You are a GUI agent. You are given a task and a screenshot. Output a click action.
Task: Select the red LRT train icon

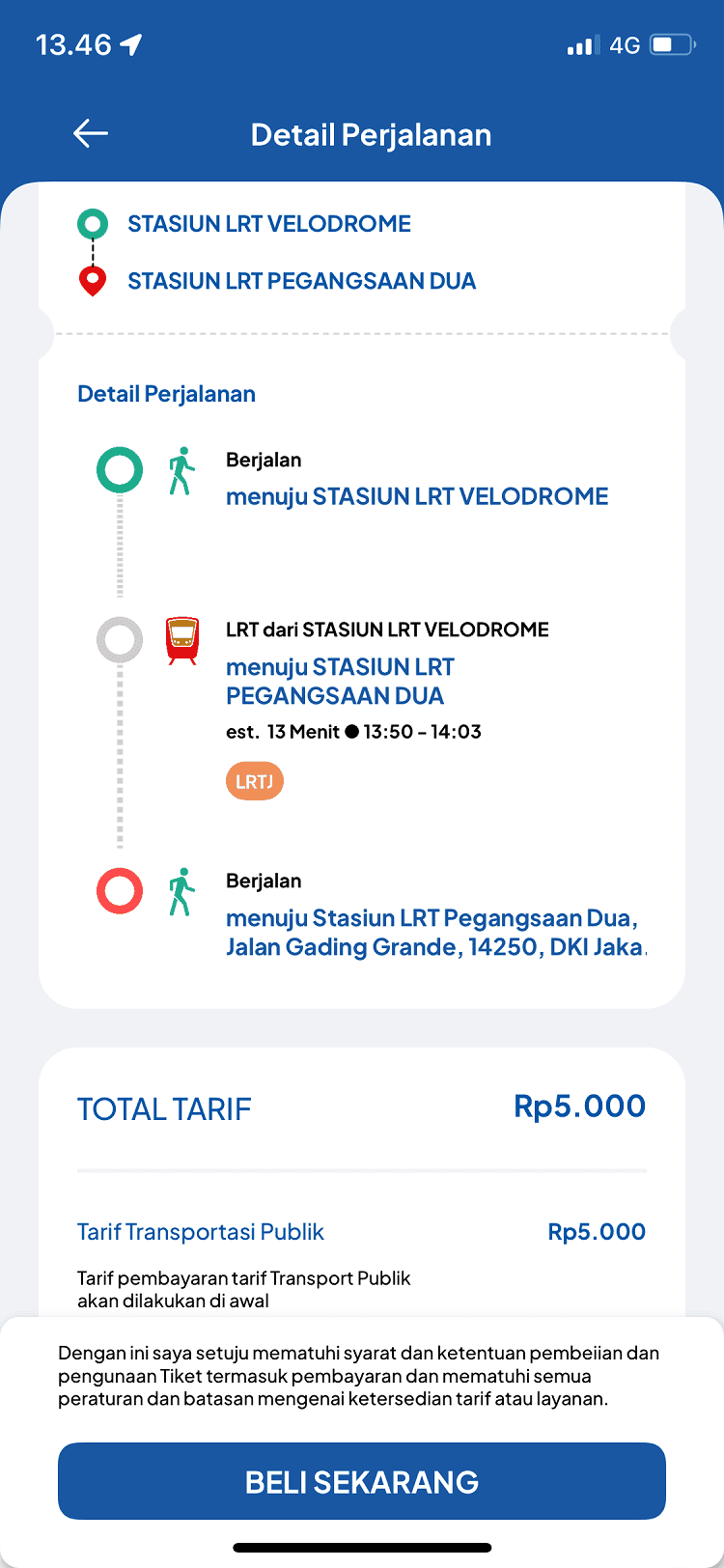(182, 640)
